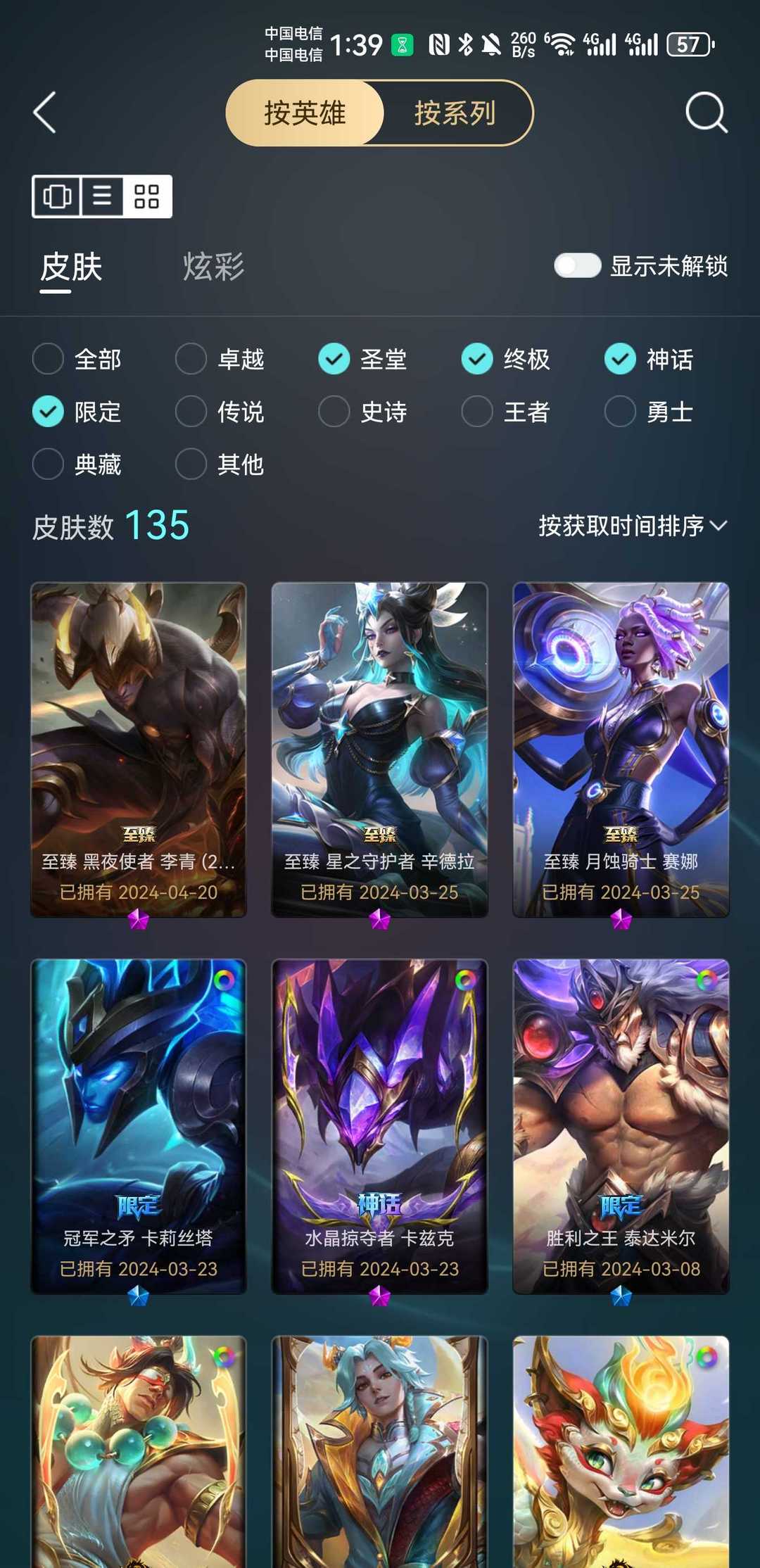Open the 至臻 星之守护者 辛德拉 skin card
760x1568 pixels.
[379, 750]
